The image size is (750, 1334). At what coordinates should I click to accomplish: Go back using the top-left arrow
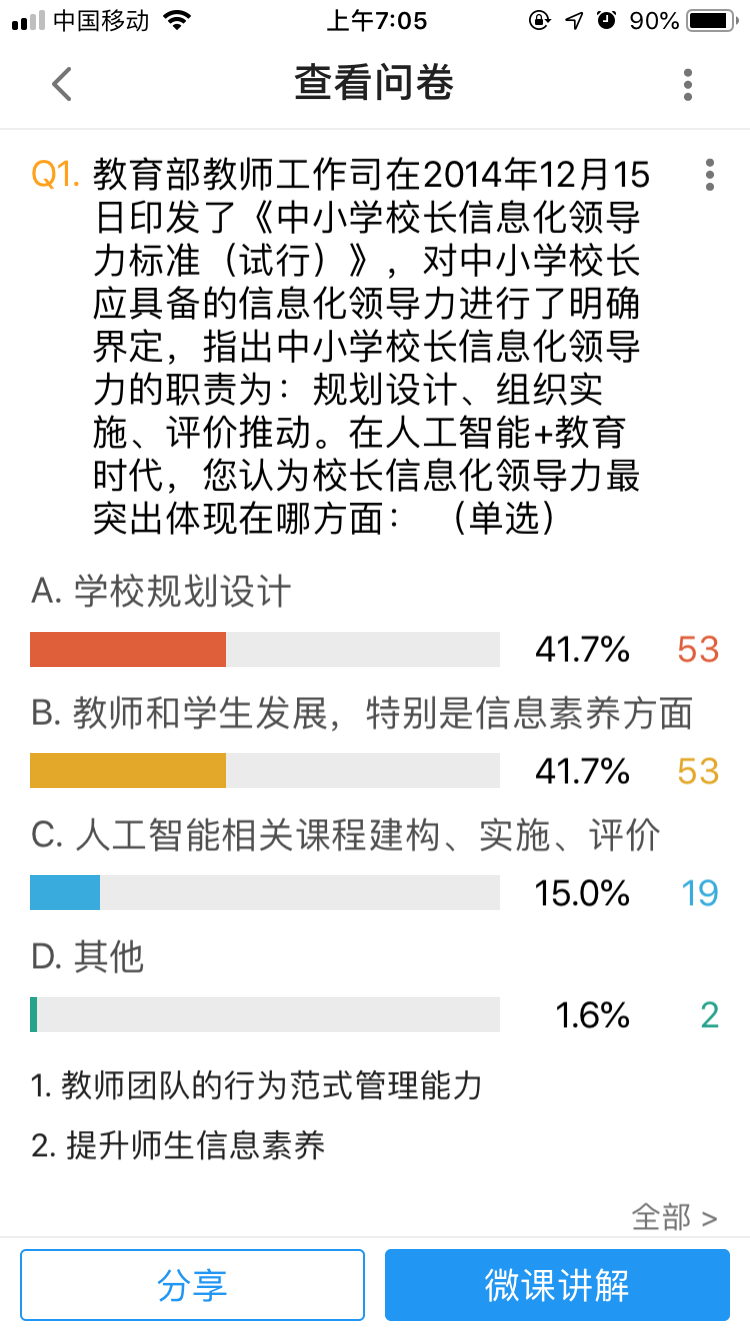(x=62, y=84)
